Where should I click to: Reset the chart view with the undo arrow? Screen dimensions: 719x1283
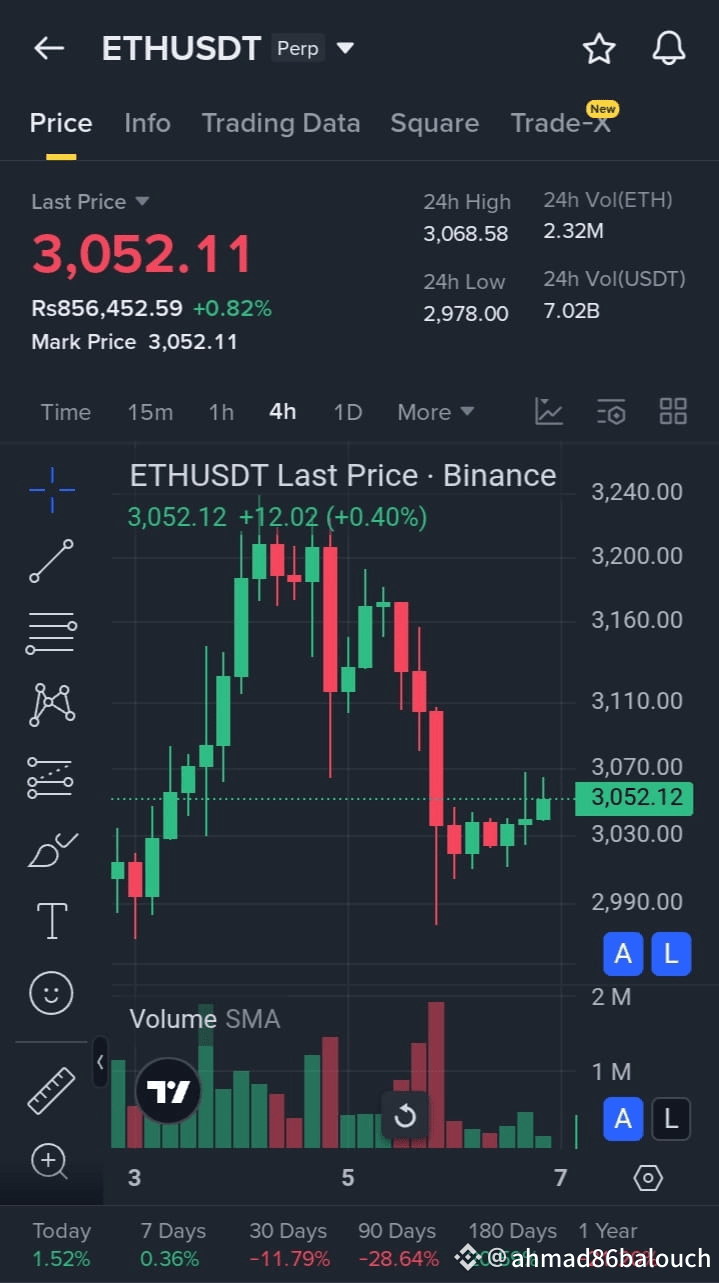tap(405, 1115)
